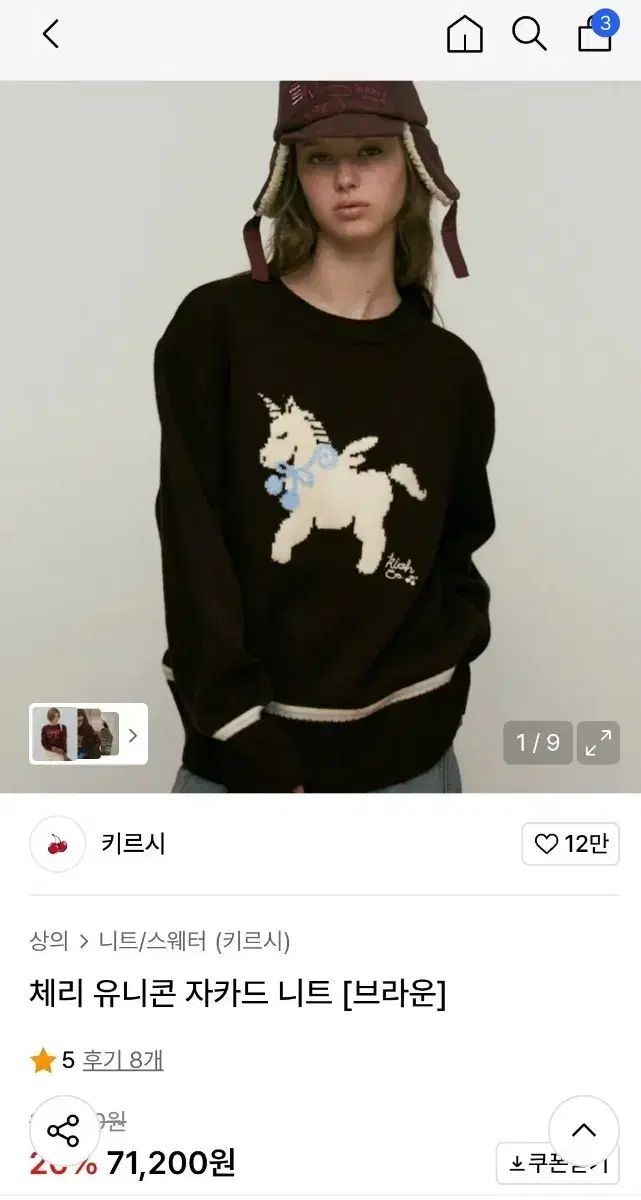Open the 키르시 brand page

133,844
